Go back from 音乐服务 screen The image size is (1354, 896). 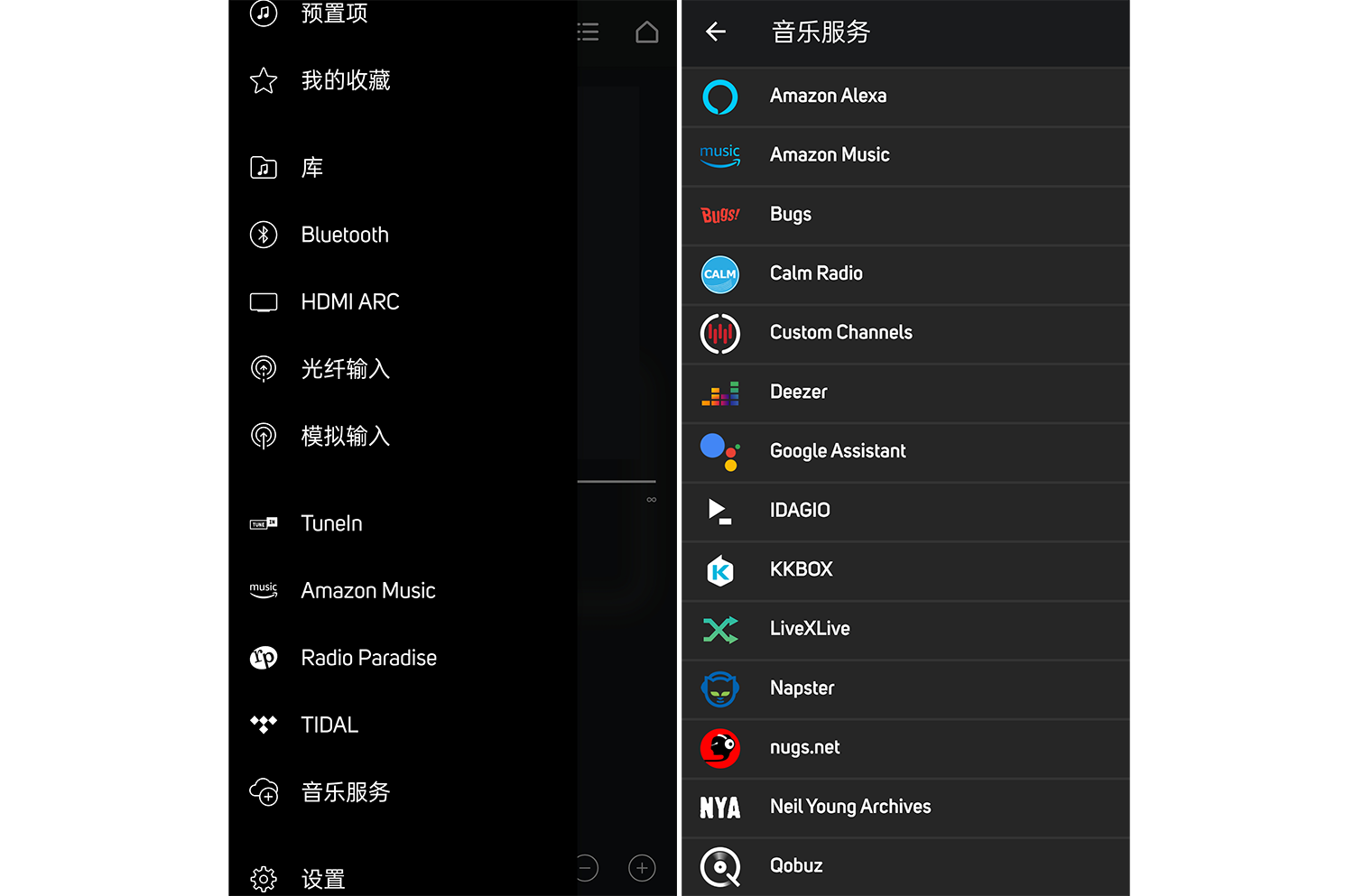716,32
